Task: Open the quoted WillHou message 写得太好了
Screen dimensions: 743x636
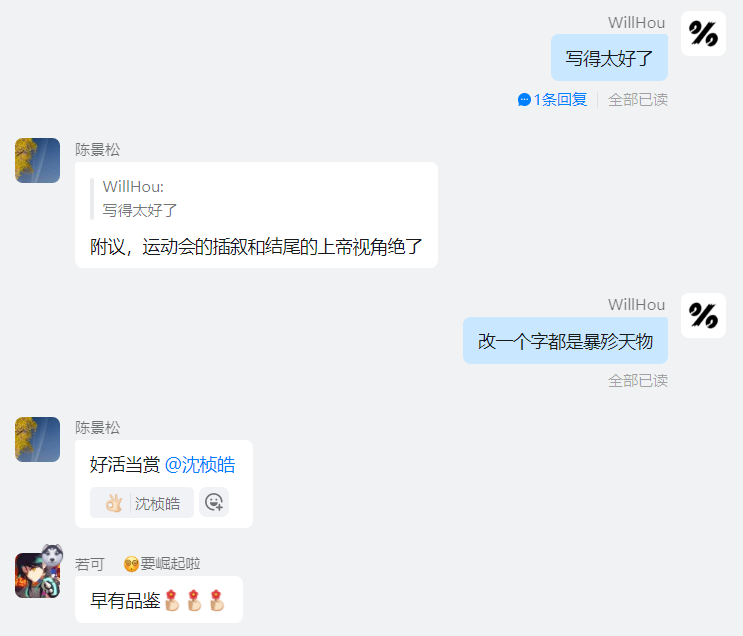Action: pyautogui.click(x=140, y=199)
